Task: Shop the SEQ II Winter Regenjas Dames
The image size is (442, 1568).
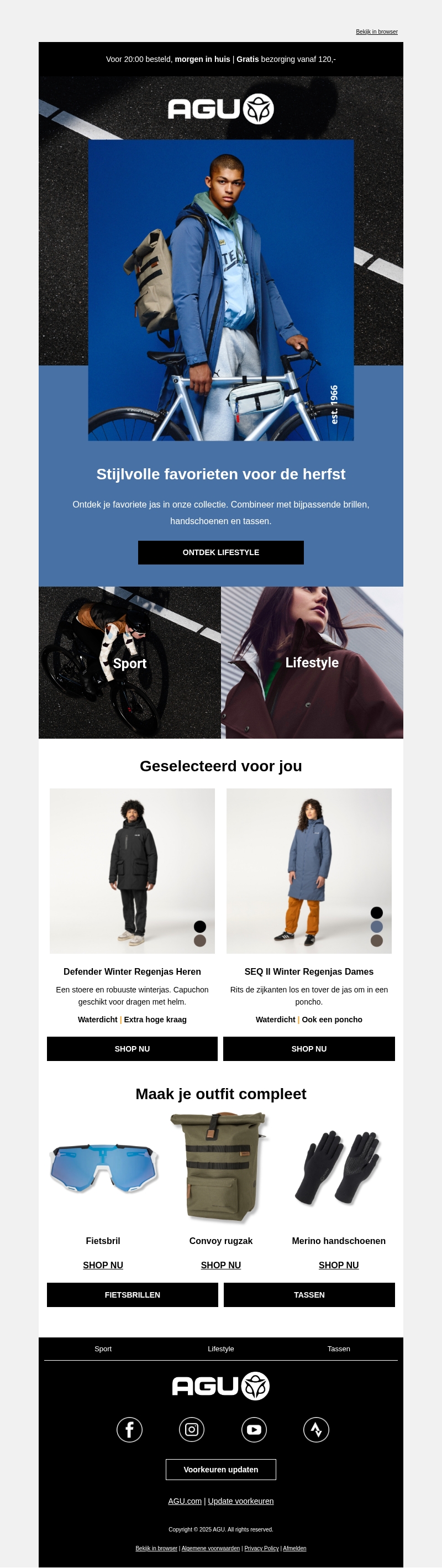Action: [309, 1048]
